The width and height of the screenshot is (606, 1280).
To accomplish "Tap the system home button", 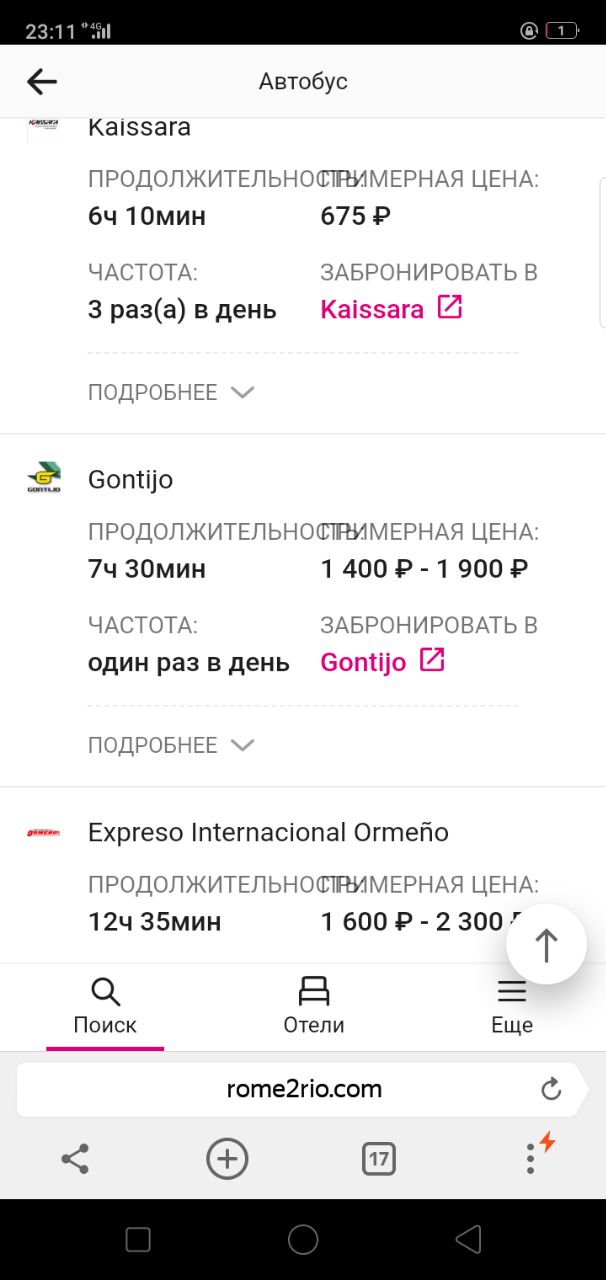I will pyautogui.click(x=303, y=1240).
